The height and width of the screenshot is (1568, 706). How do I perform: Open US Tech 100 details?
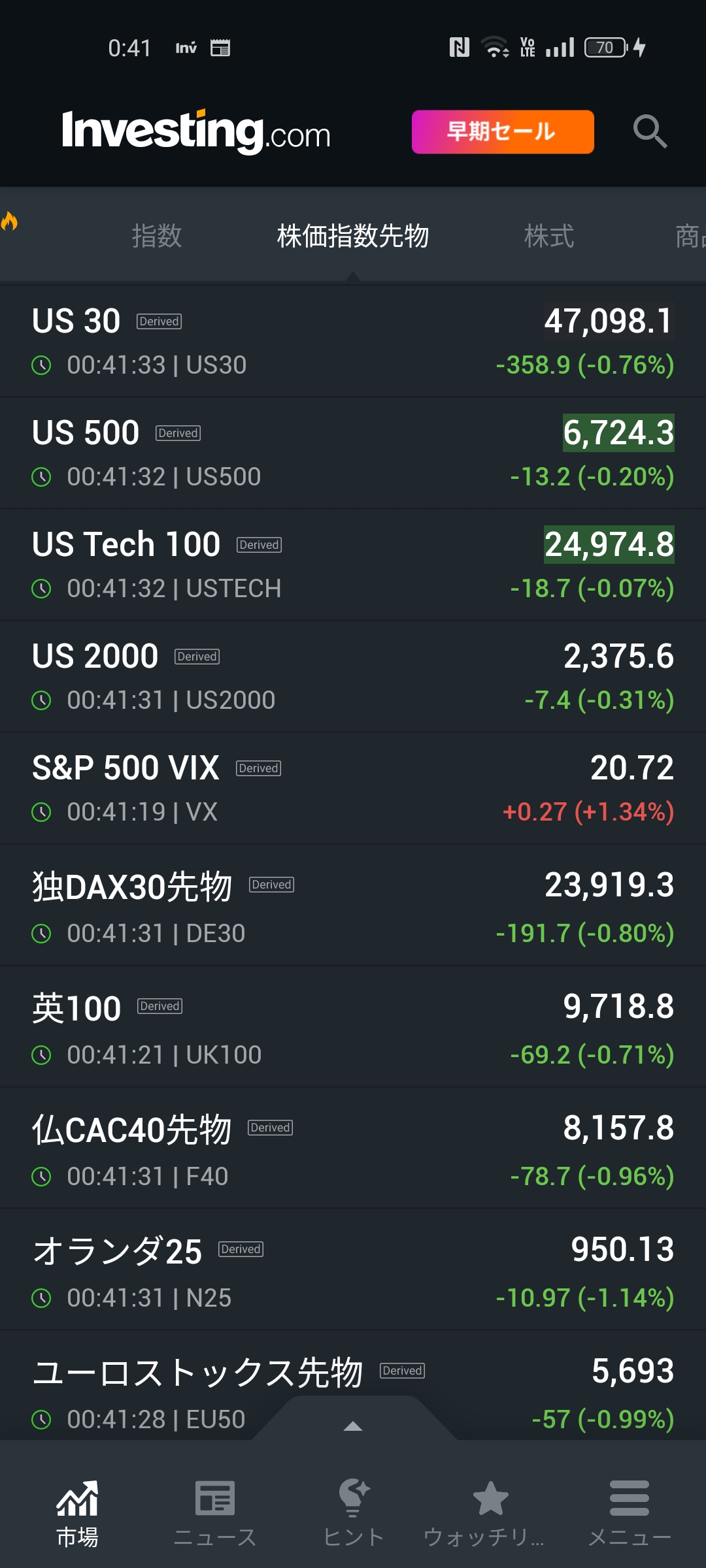click(x=353, y=564)
